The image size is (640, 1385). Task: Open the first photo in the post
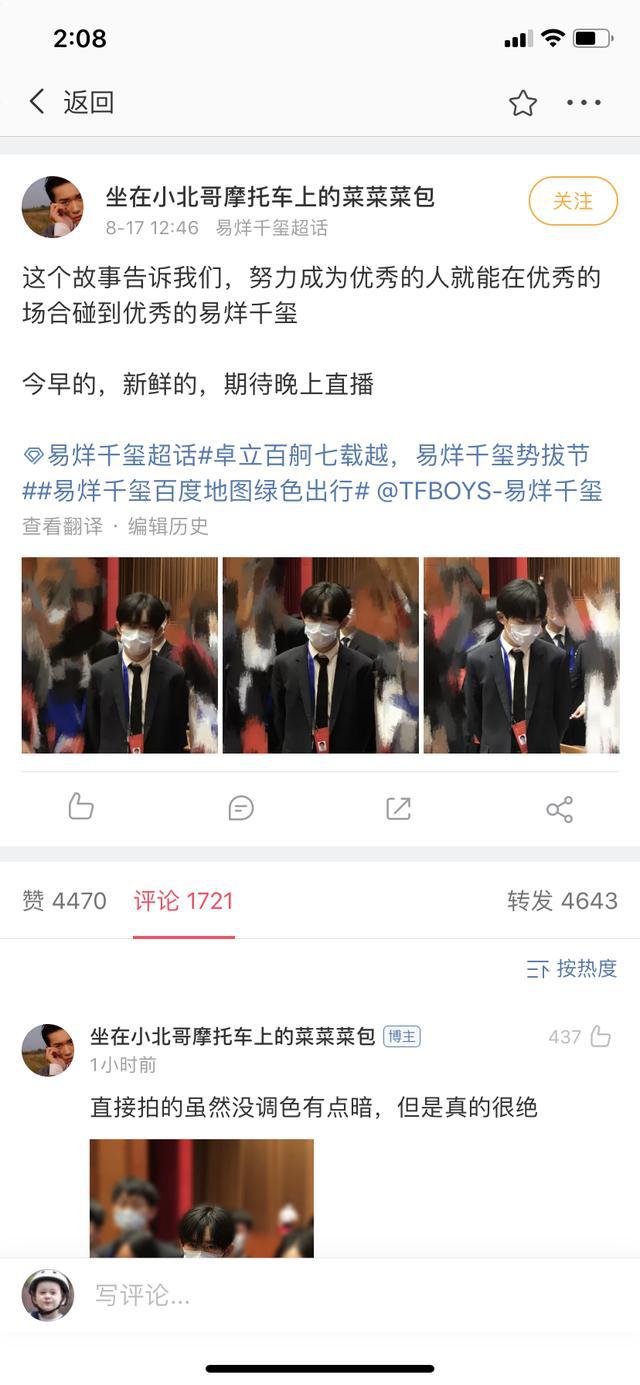pyautogui.click(x=120, y=655)
